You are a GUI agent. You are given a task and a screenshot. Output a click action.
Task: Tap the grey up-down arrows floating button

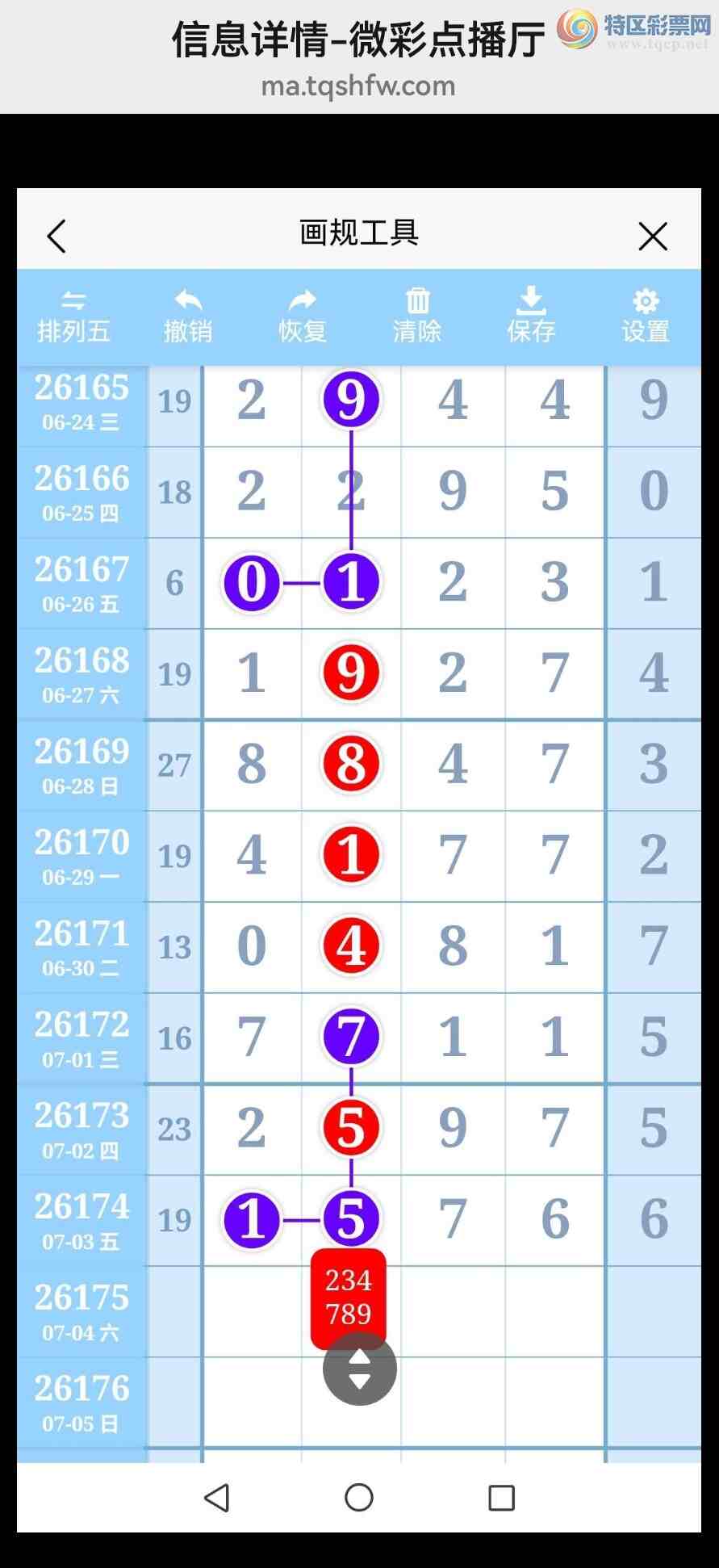pos(359,1369)
